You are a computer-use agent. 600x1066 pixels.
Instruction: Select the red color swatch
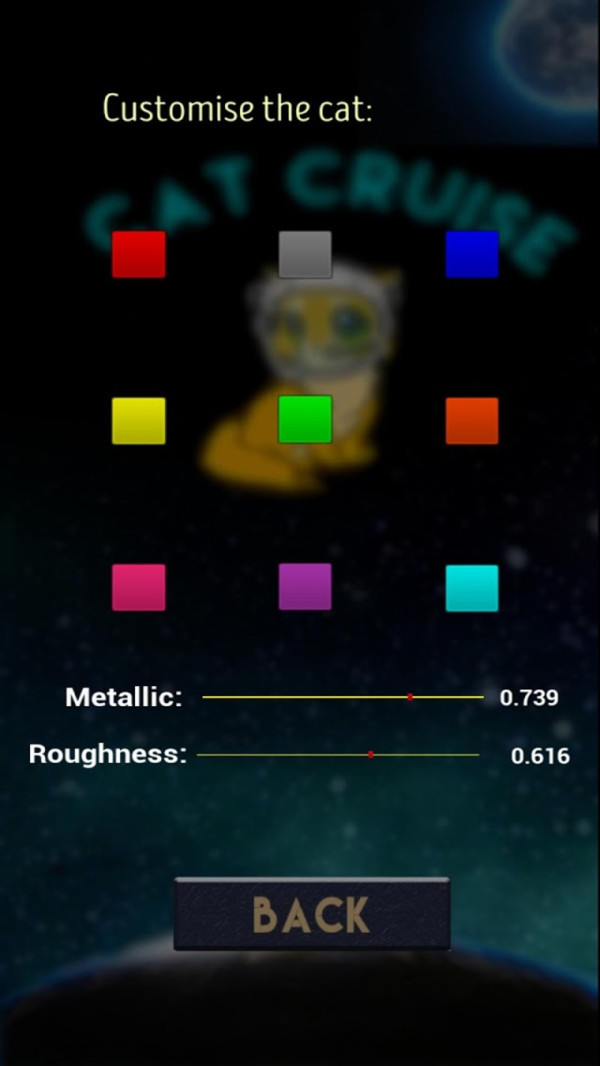tap(138, 254)
